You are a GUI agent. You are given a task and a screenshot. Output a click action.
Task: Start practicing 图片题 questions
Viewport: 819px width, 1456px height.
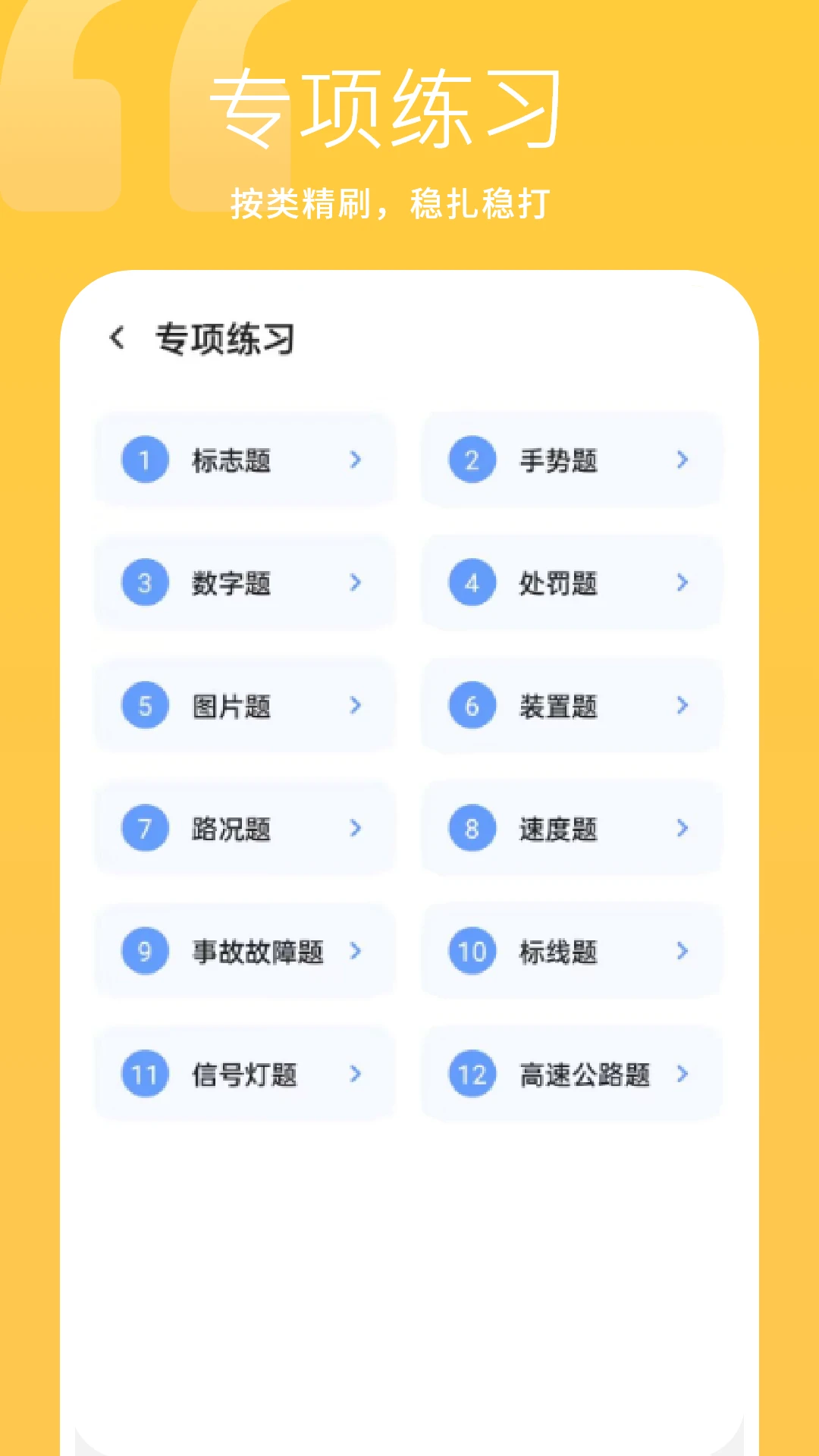tap(244, 706)
